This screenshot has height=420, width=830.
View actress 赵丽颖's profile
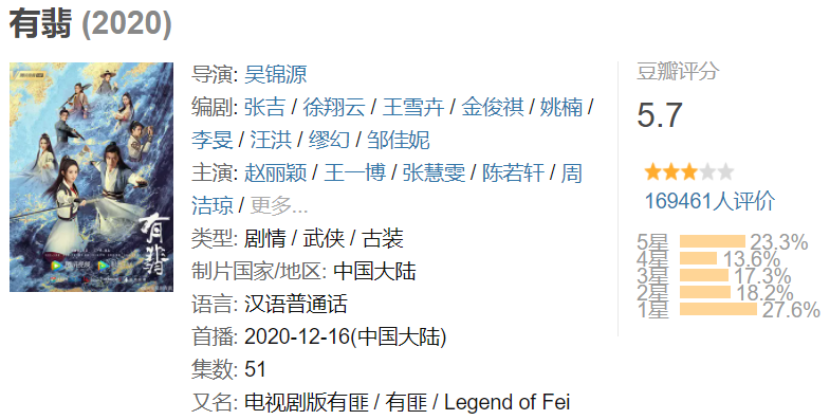[275, 173]
